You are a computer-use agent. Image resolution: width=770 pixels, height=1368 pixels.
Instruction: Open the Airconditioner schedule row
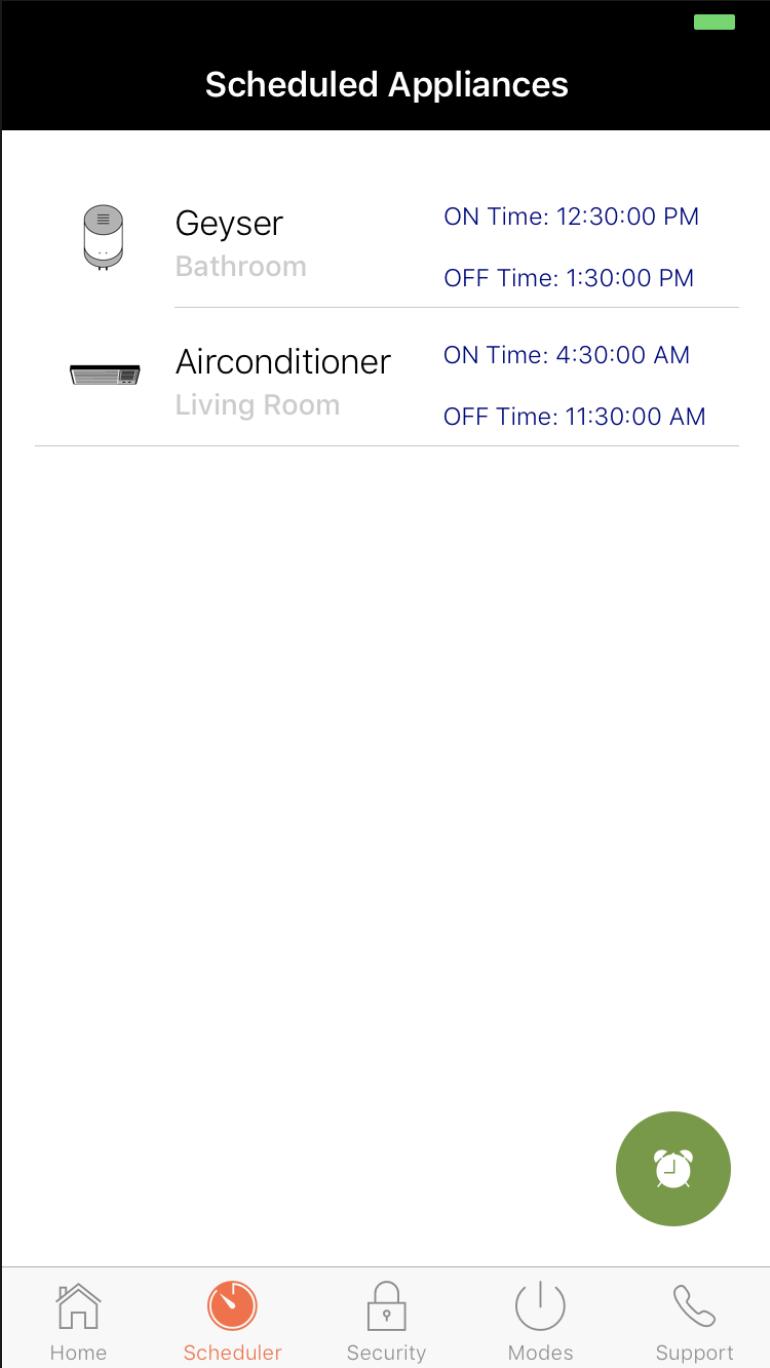point(385,381)
